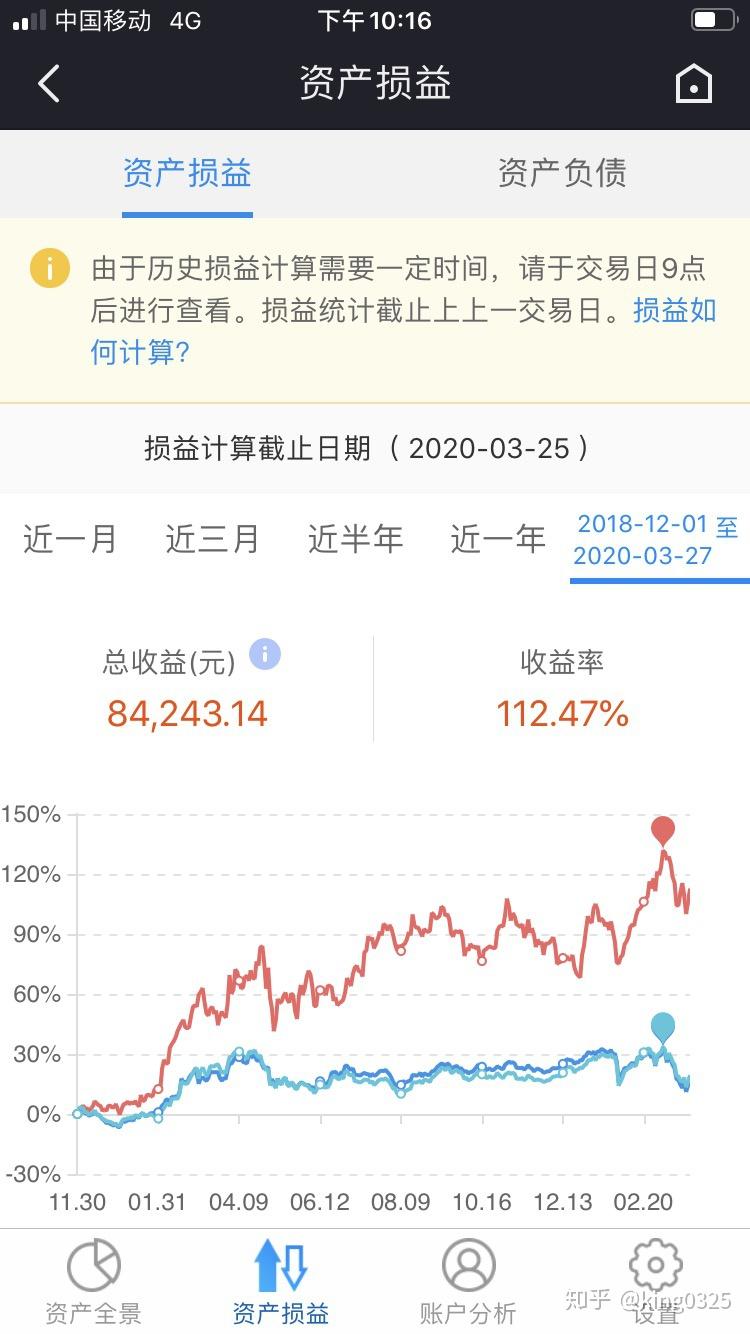Show 近三月 profit and loss
This screenshot has width=750, height=1334.
(212, 539)
